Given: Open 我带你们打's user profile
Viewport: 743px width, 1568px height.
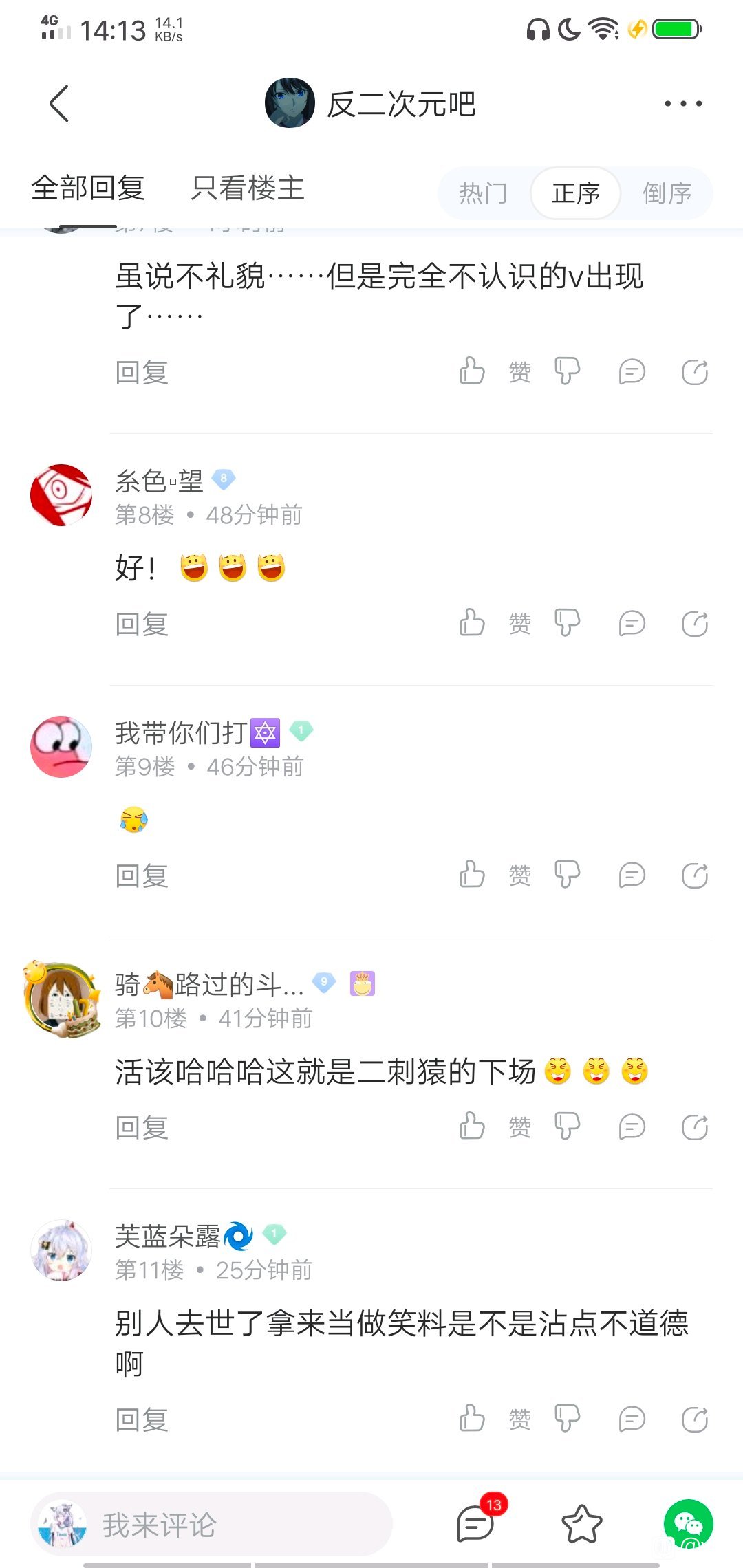Looking at the screenshot, I should (61, 747).
